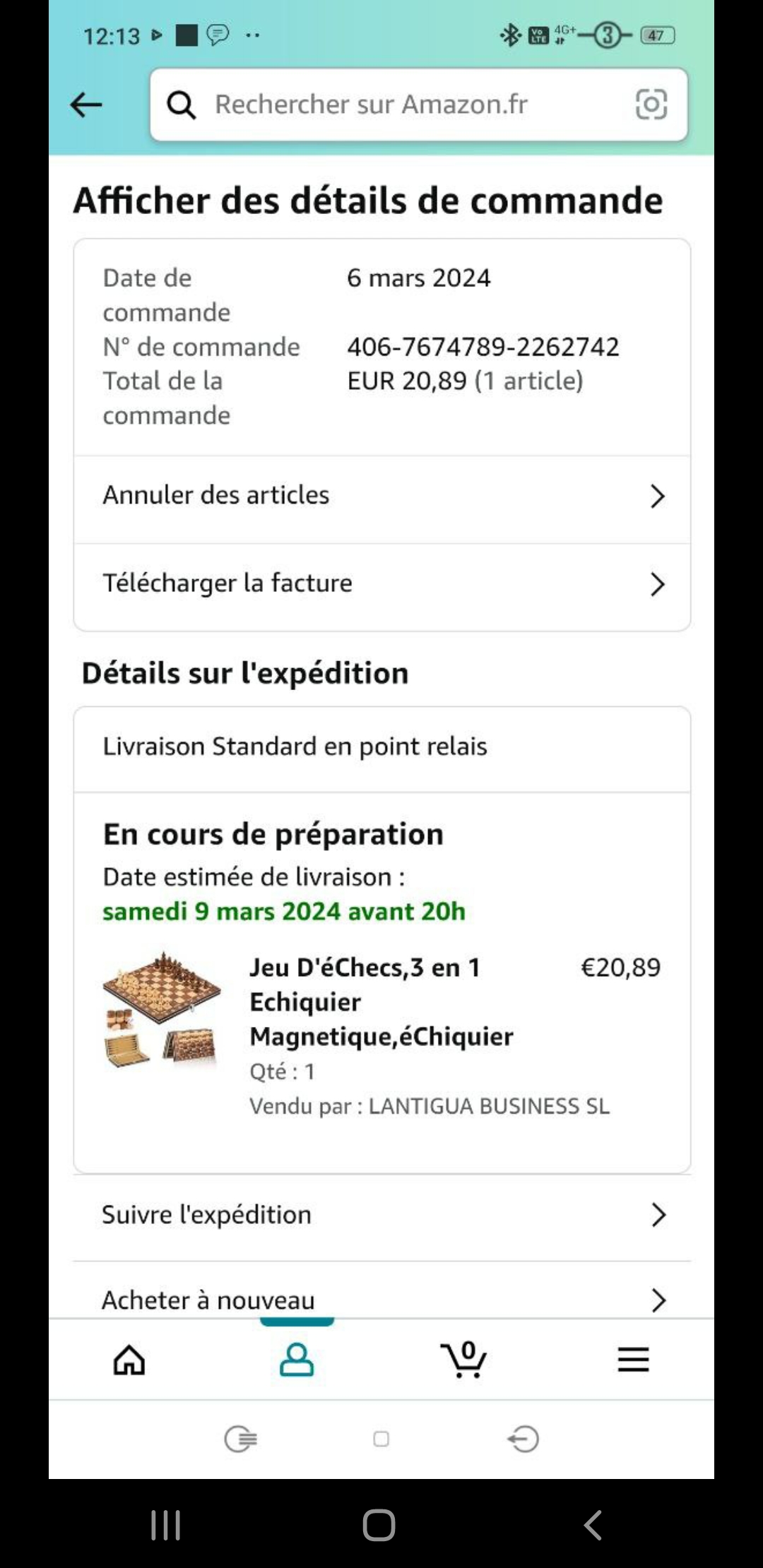This screenshot has width=763, height=1568.
Task: Switch to the account profile tab
Action: tap(297, 1360)
